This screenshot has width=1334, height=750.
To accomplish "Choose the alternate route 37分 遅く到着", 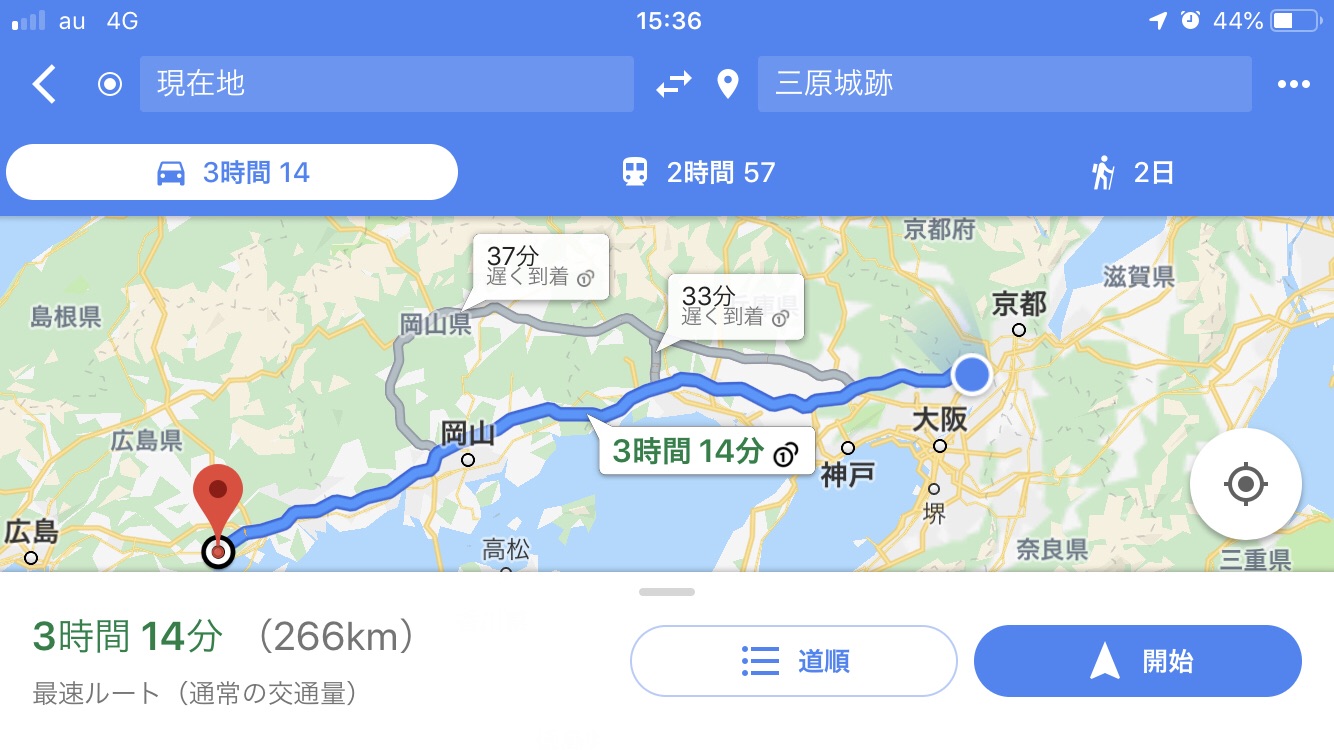I will 540,265.
